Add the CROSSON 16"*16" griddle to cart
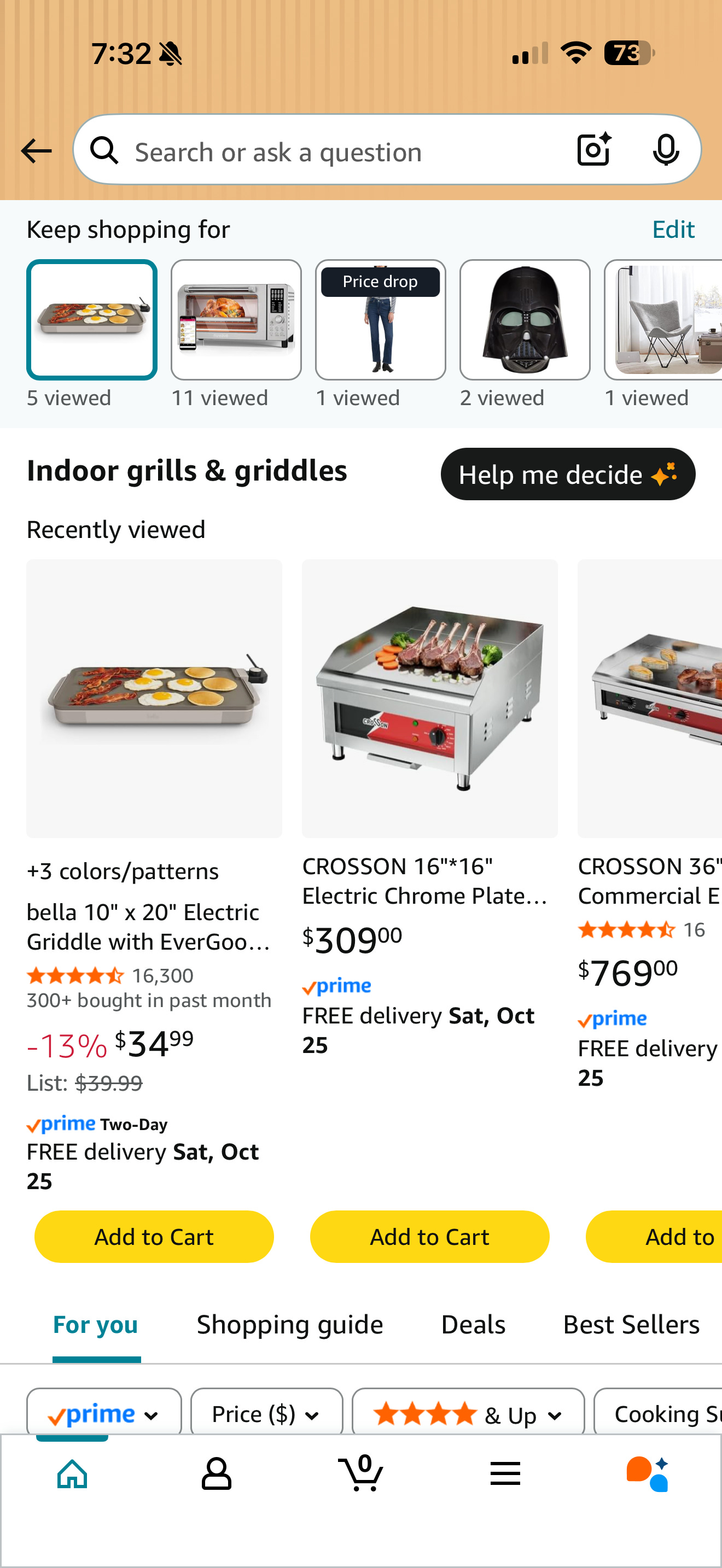The height and width of the screenshot is (1568, 722). 430,1237
